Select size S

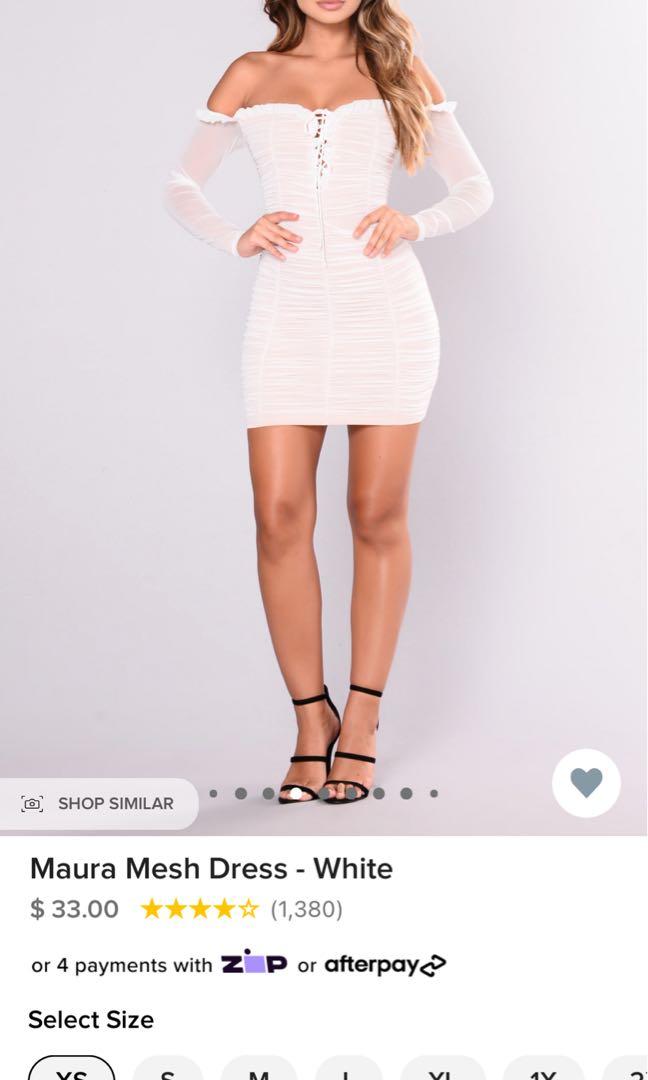coord(167,1072)
